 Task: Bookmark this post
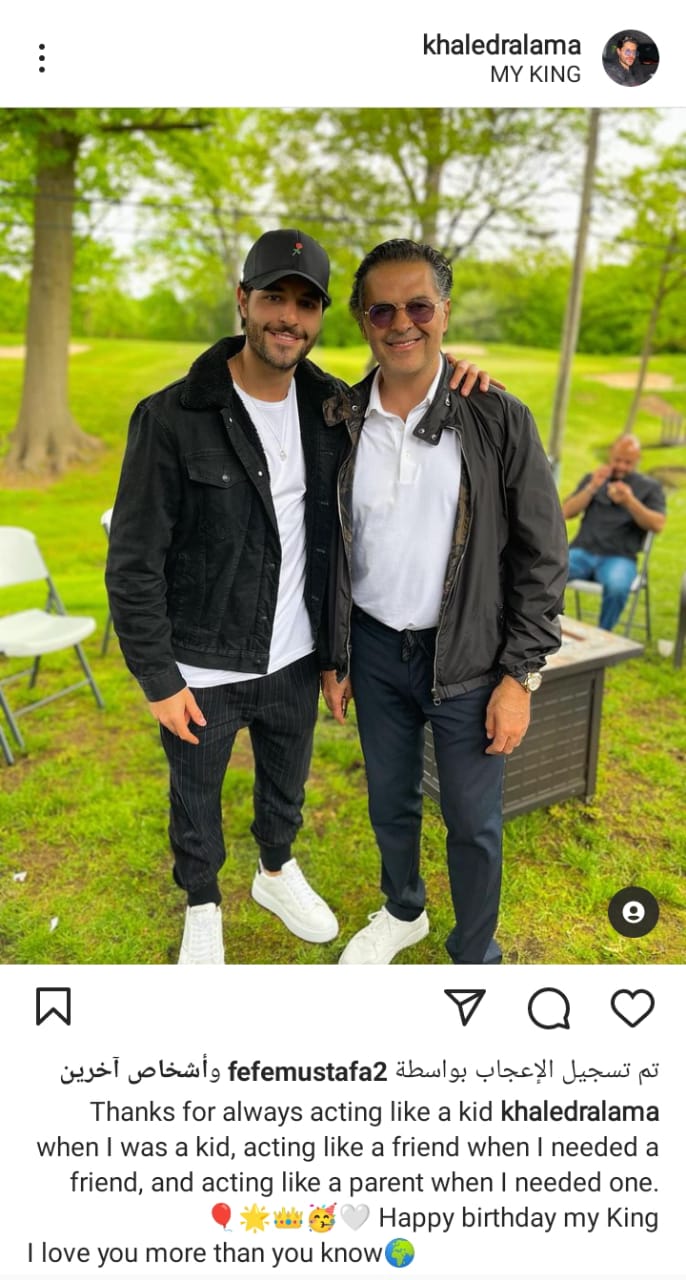[x=53, y=1007]
